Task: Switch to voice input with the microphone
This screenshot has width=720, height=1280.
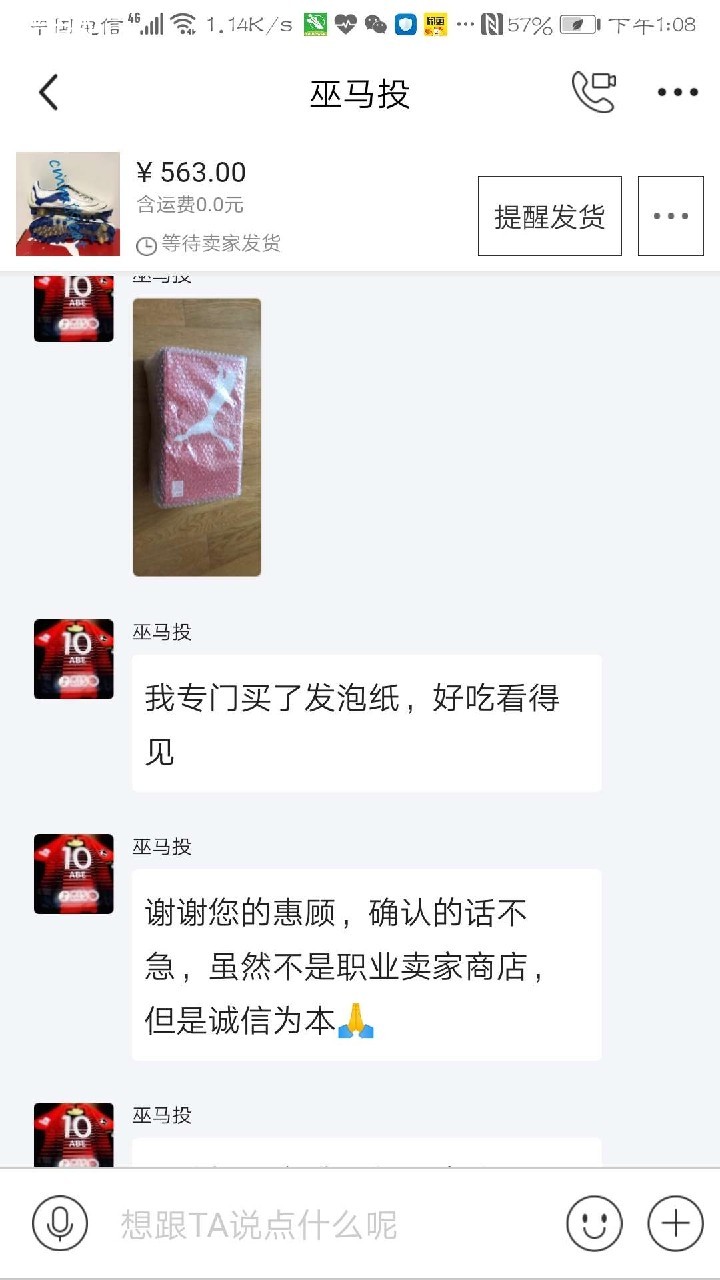Action: 60,1223
